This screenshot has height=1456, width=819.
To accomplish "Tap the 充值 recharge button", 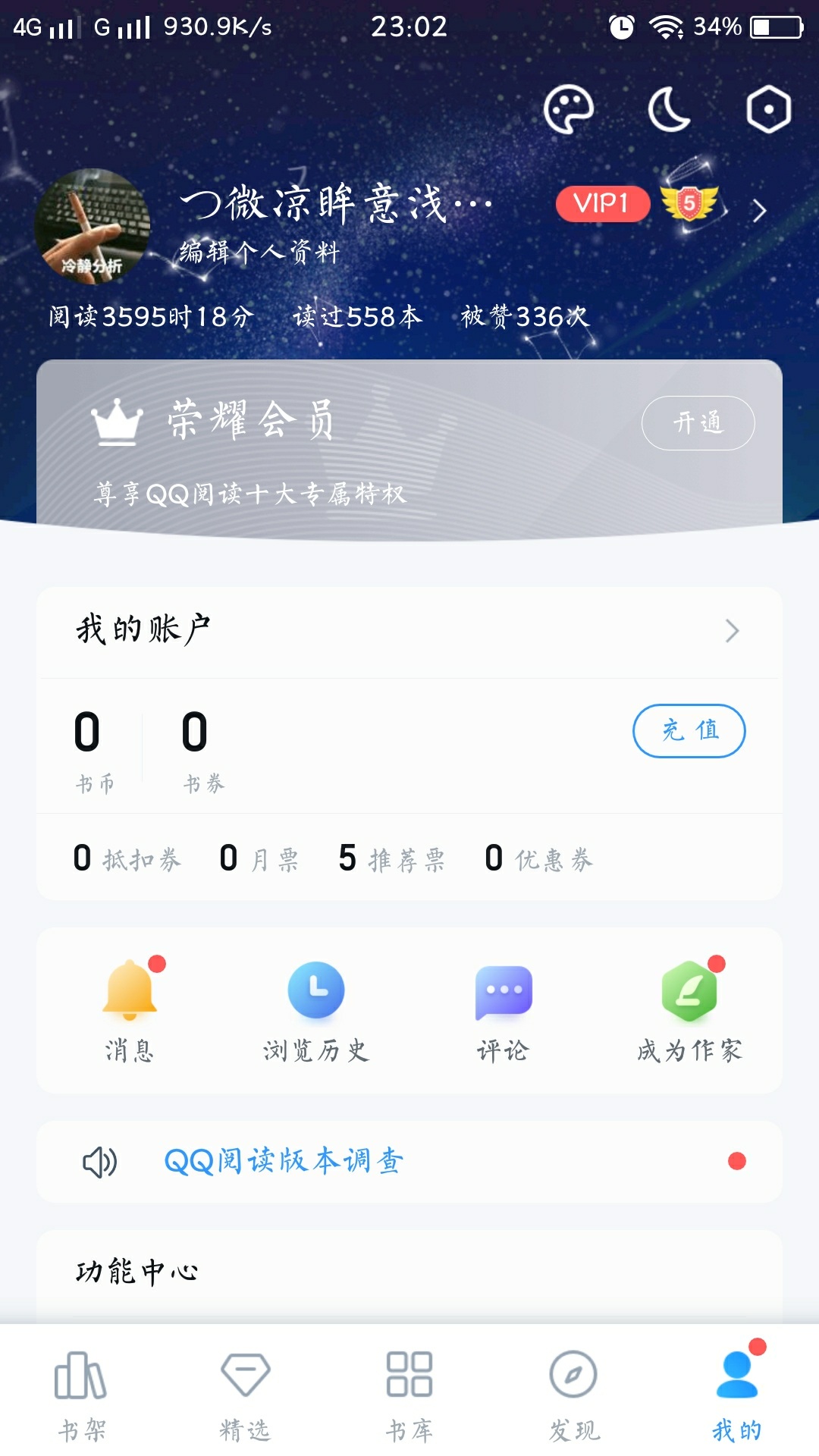I will pyautogui.click(x=689, y=730).
